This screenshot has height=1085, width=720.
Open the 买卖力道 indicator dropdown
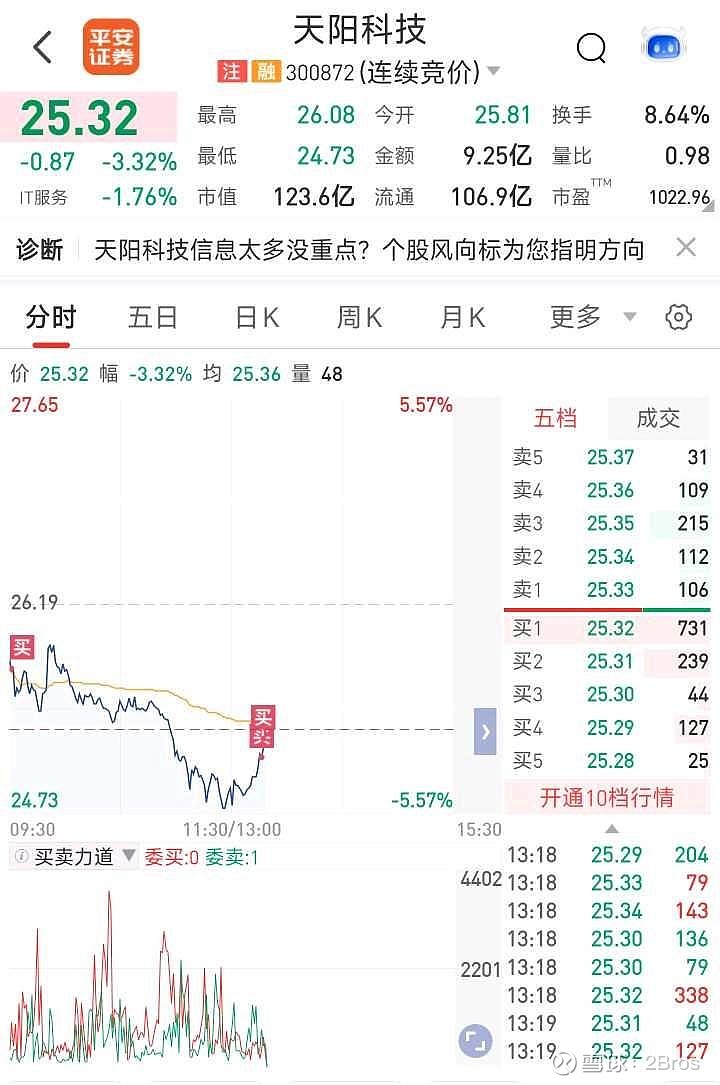84,857
